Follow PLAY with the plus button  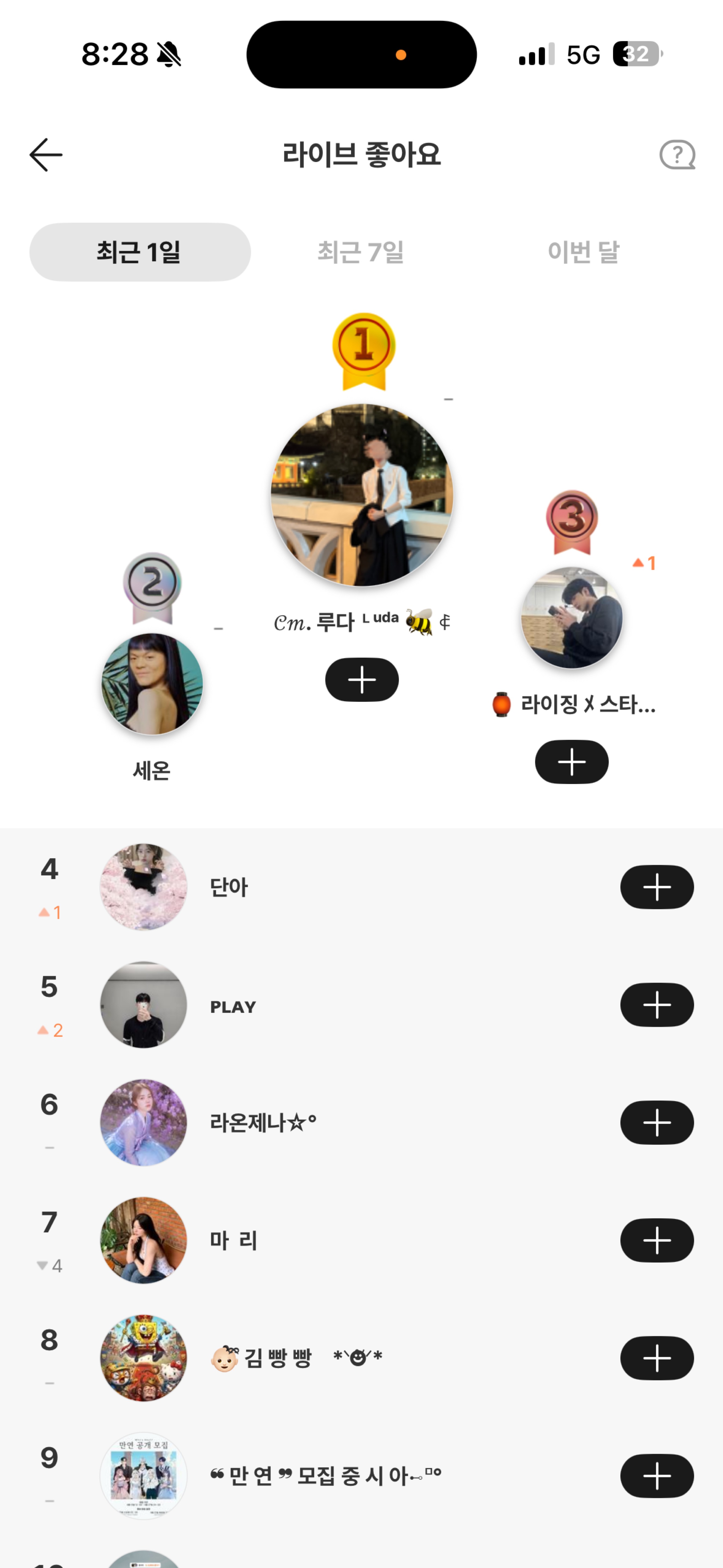click(x=657, y=1005)
